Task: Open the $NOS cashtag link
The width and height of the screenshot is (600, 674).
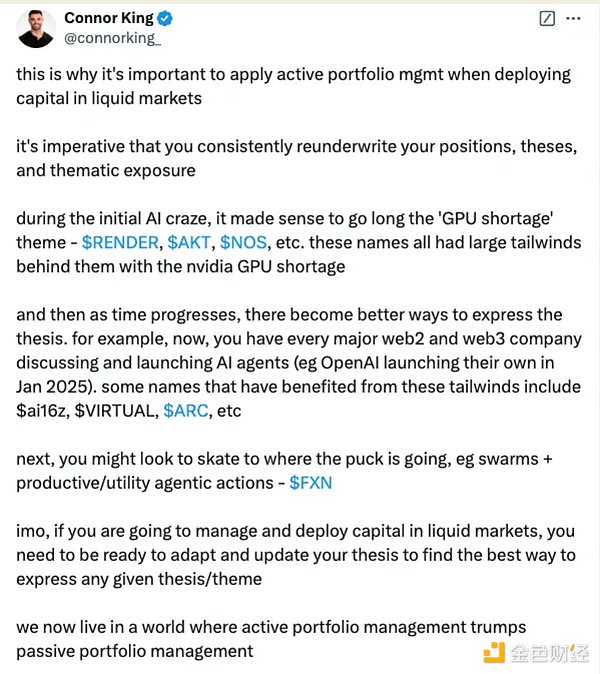Action: point(243,243)
